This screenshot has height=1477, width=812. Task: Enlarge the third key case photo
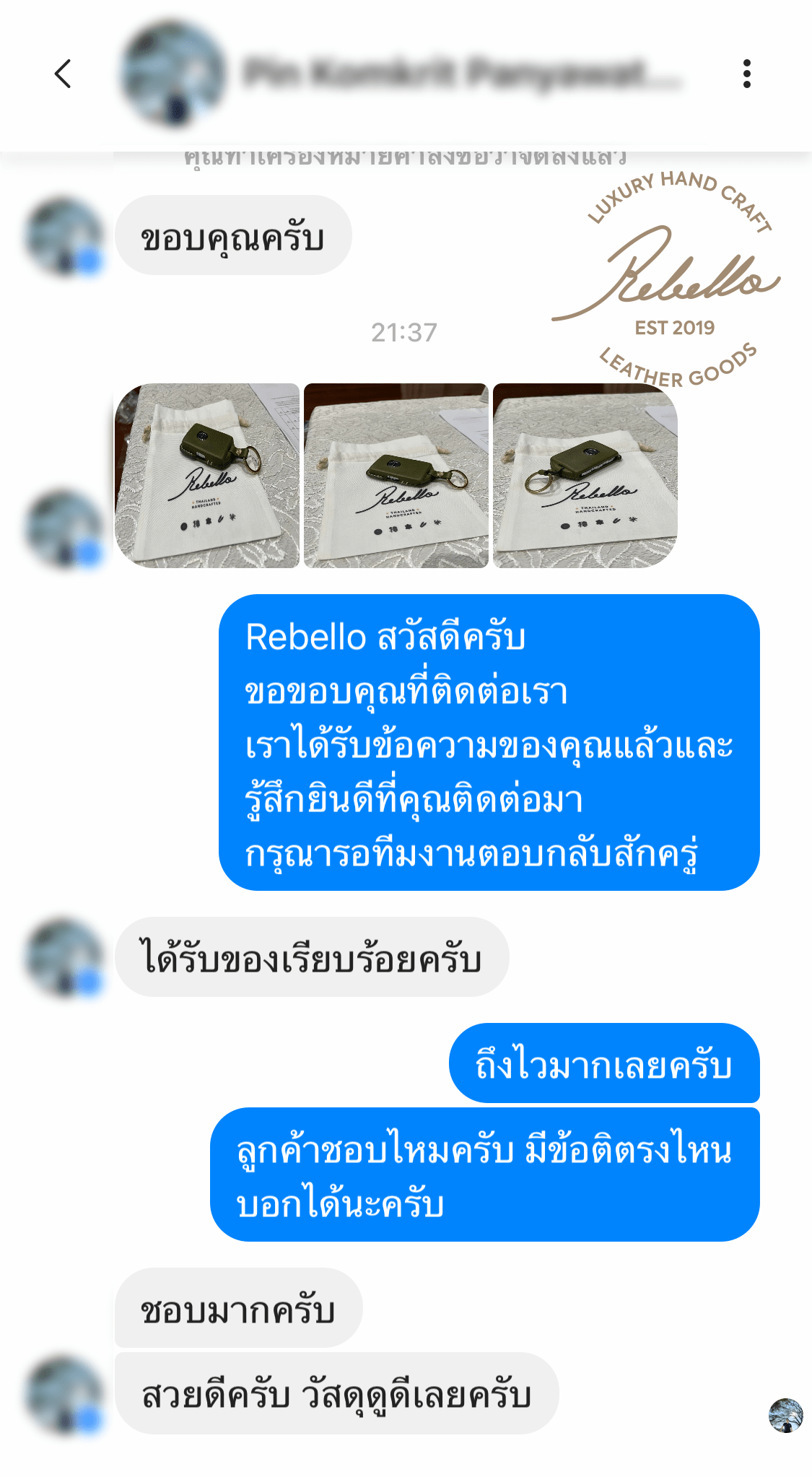point(585,476)
